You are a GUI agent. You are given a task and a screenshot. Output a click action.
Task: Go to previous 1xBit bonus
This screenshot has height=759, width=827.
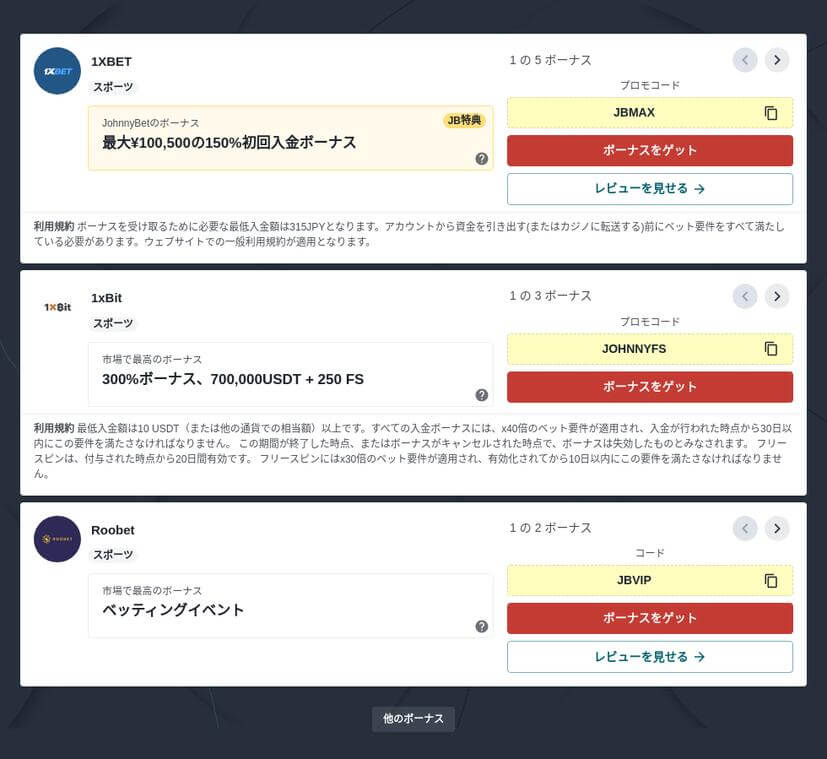(745, 296)
